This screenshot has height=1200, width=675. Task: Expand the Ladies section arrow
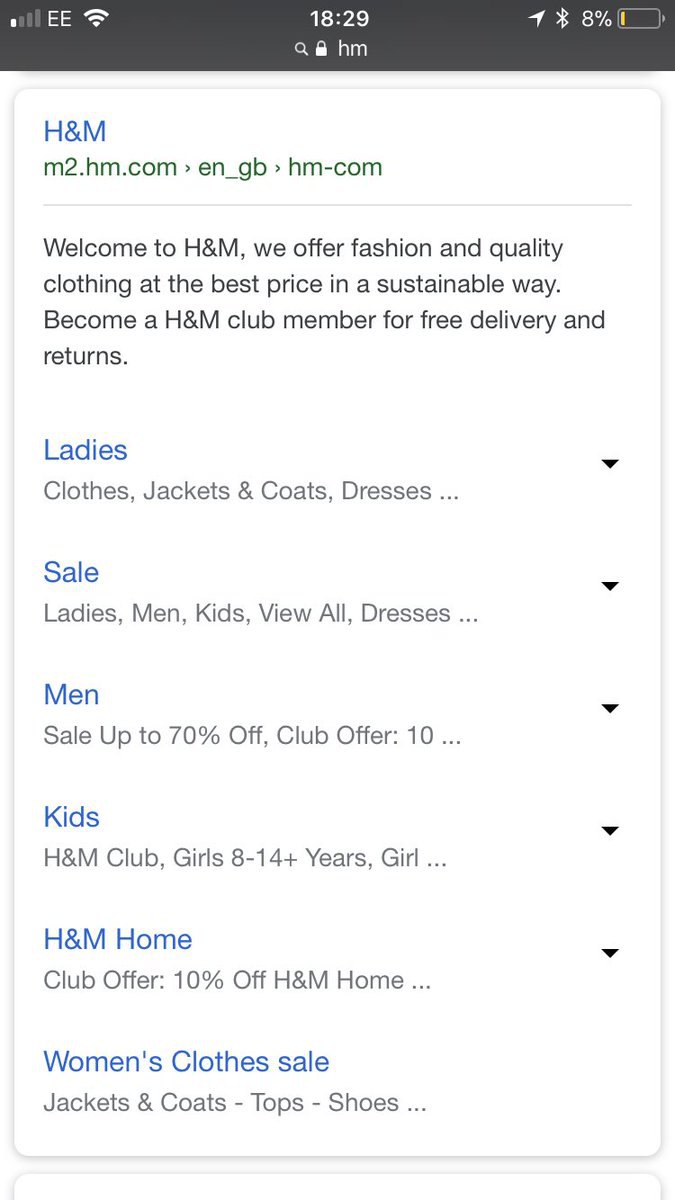pos(610,464)
